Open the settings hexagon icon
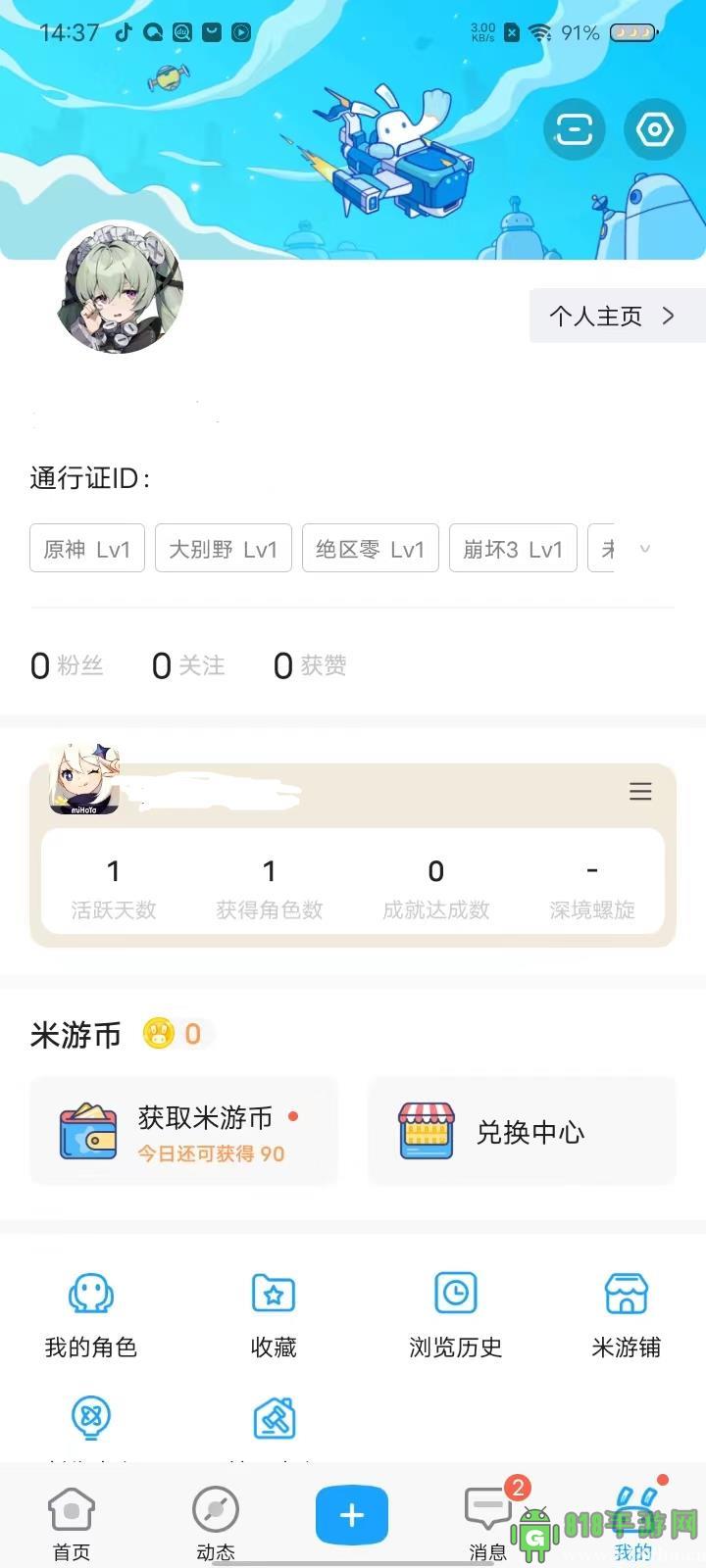The height and width of the screenshot is (1568, 706). coord(654,128)
